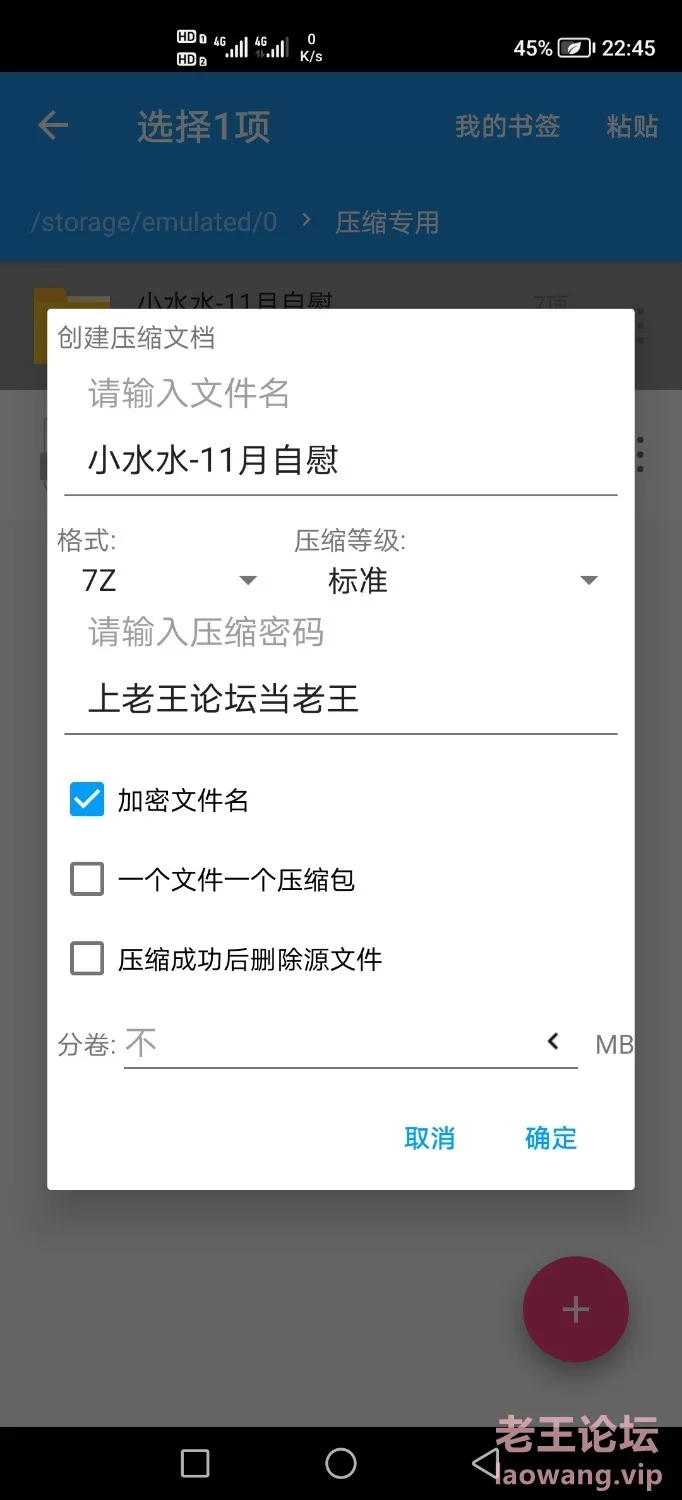Viewport: 682px width, 1500px height.
Task: Tap the 分卷 size input field
Action: (330, 1044)
